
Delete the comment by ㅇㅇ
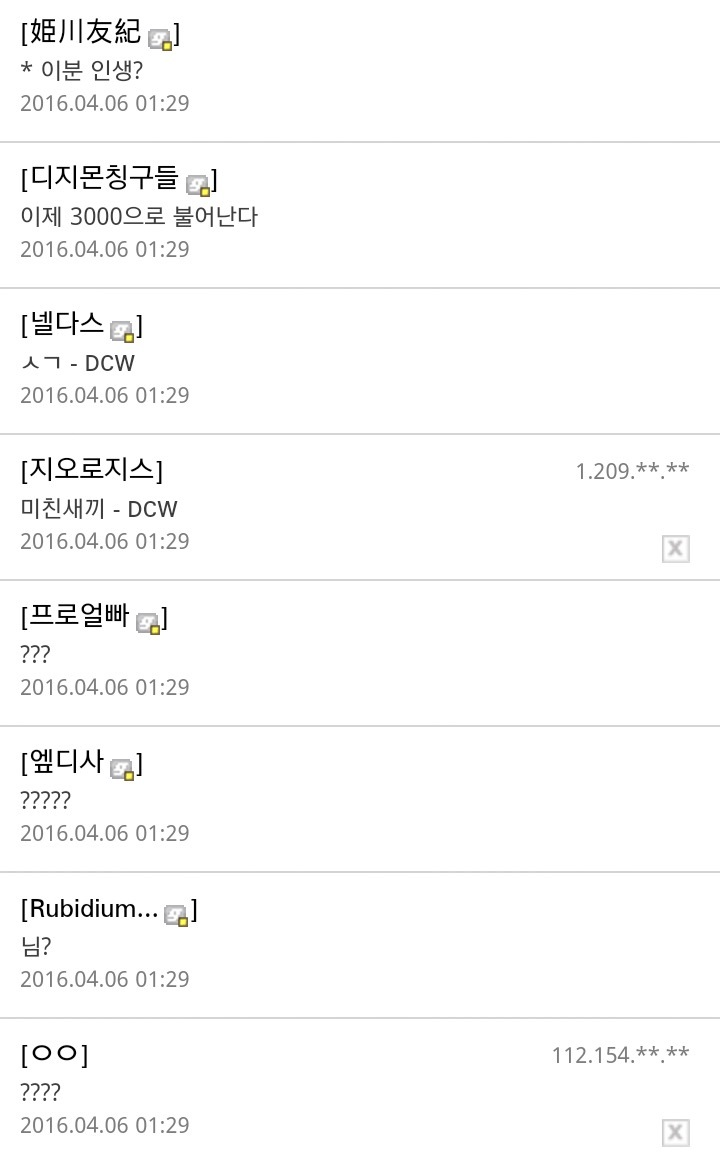coord(675,1132)
